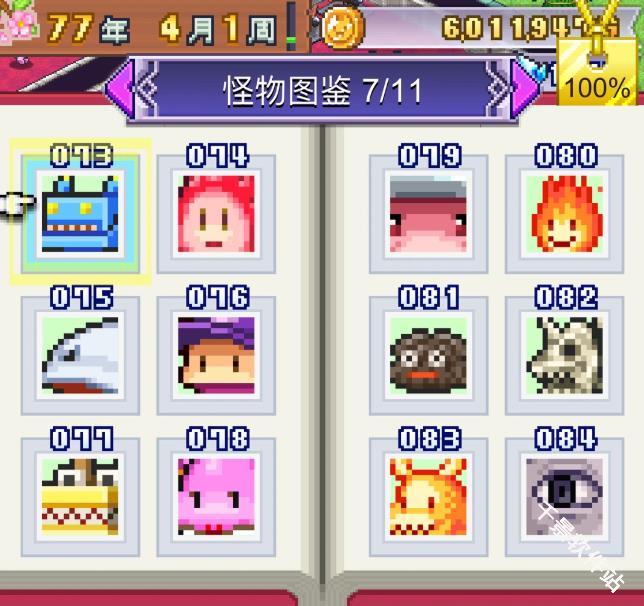Select monster entry 081
644x606 pixels.
click(429, 356)
